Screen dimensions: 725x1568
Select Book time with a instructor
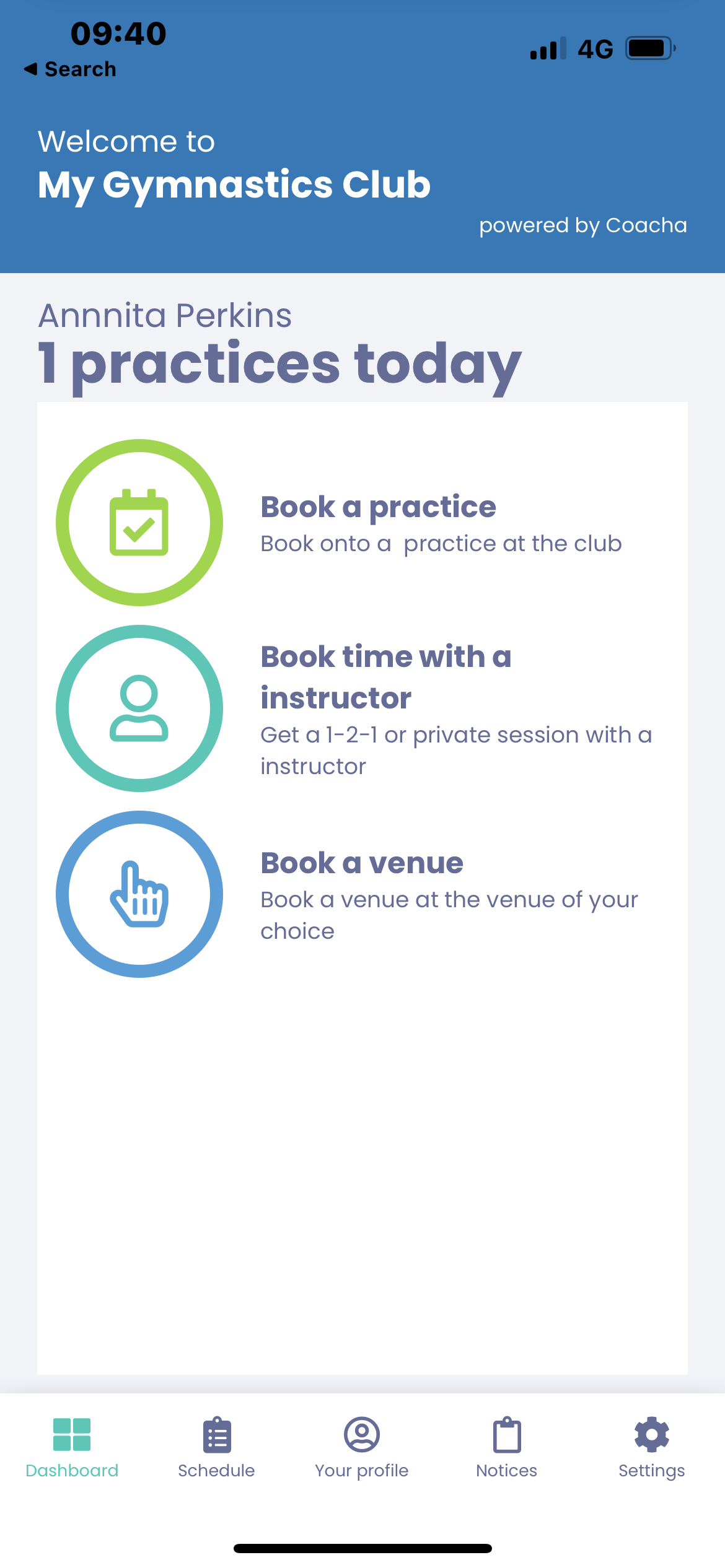[362, 708]
